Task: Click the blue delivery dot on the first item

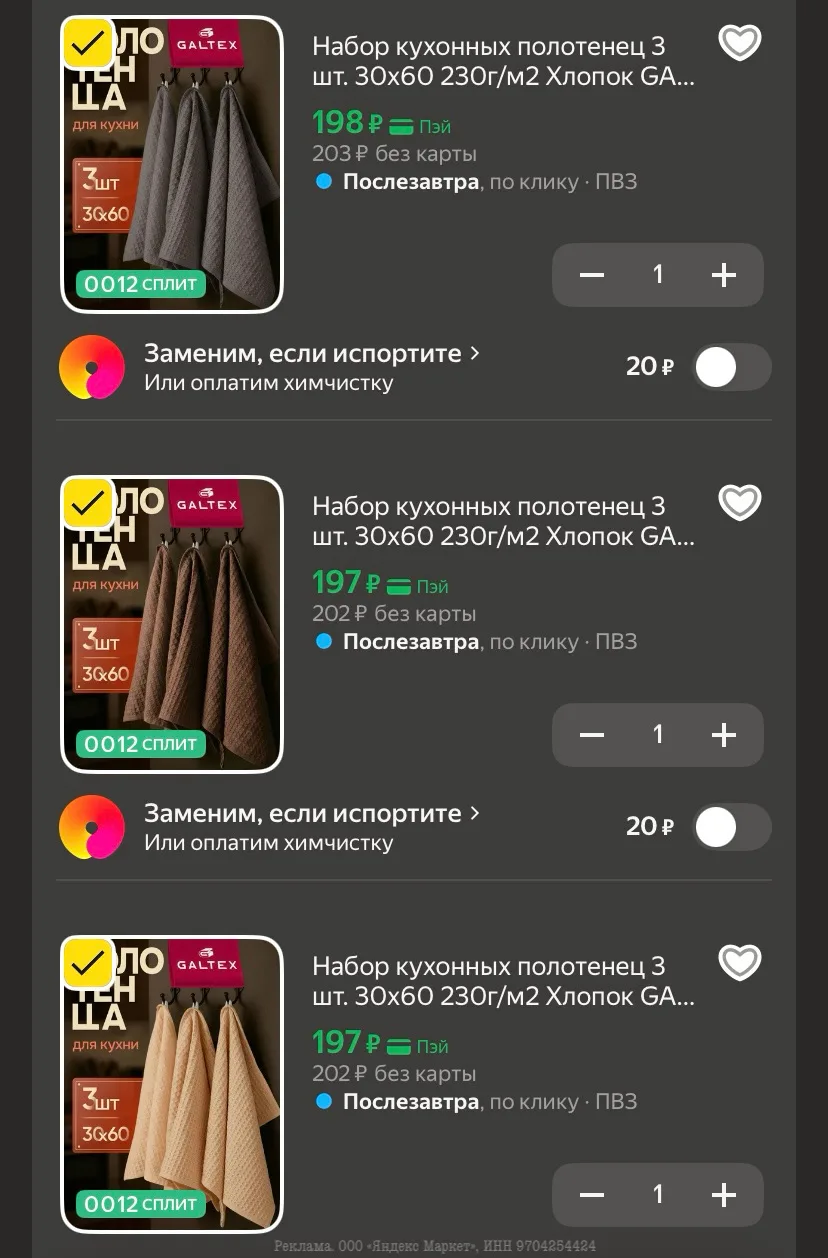Action: pyautogui.click(x=322, y=181)
